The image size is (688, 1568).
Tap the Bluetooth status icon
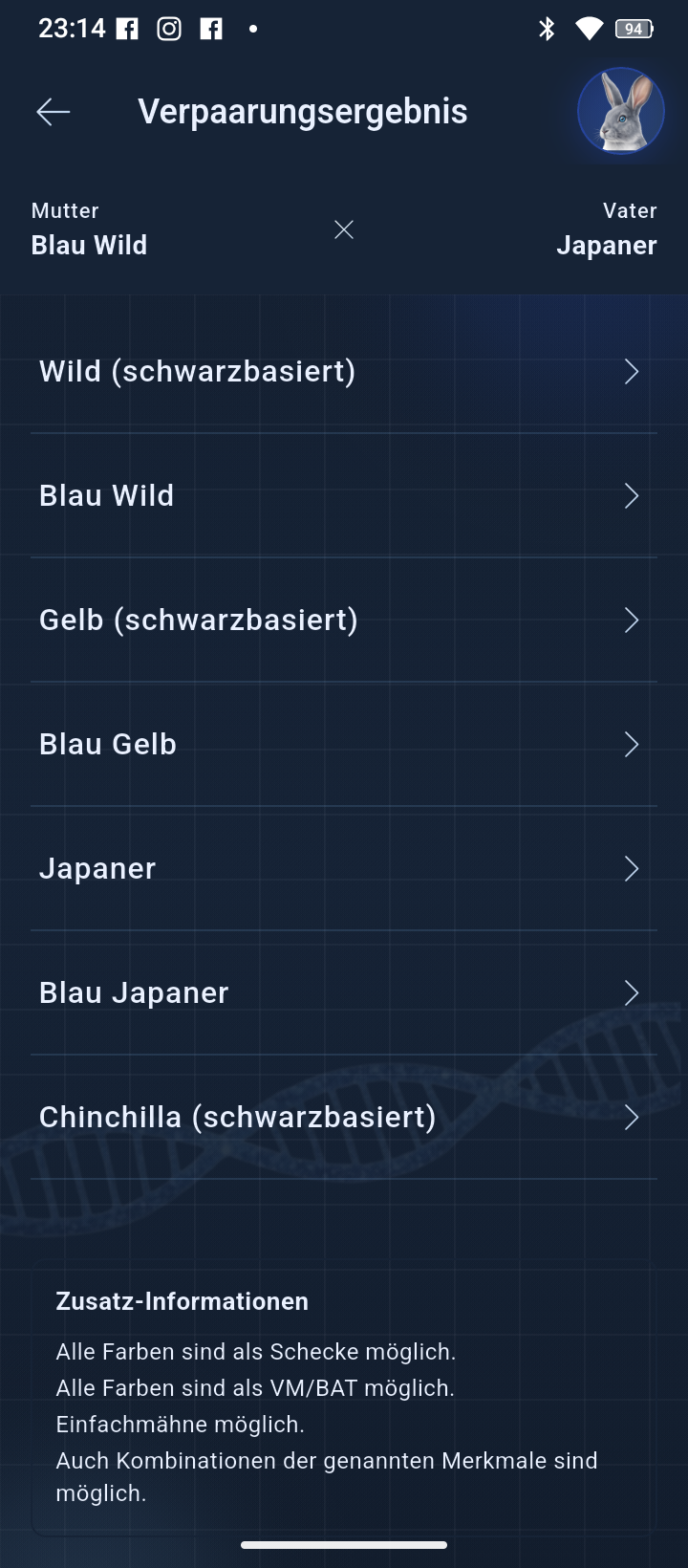pos(548,29)
